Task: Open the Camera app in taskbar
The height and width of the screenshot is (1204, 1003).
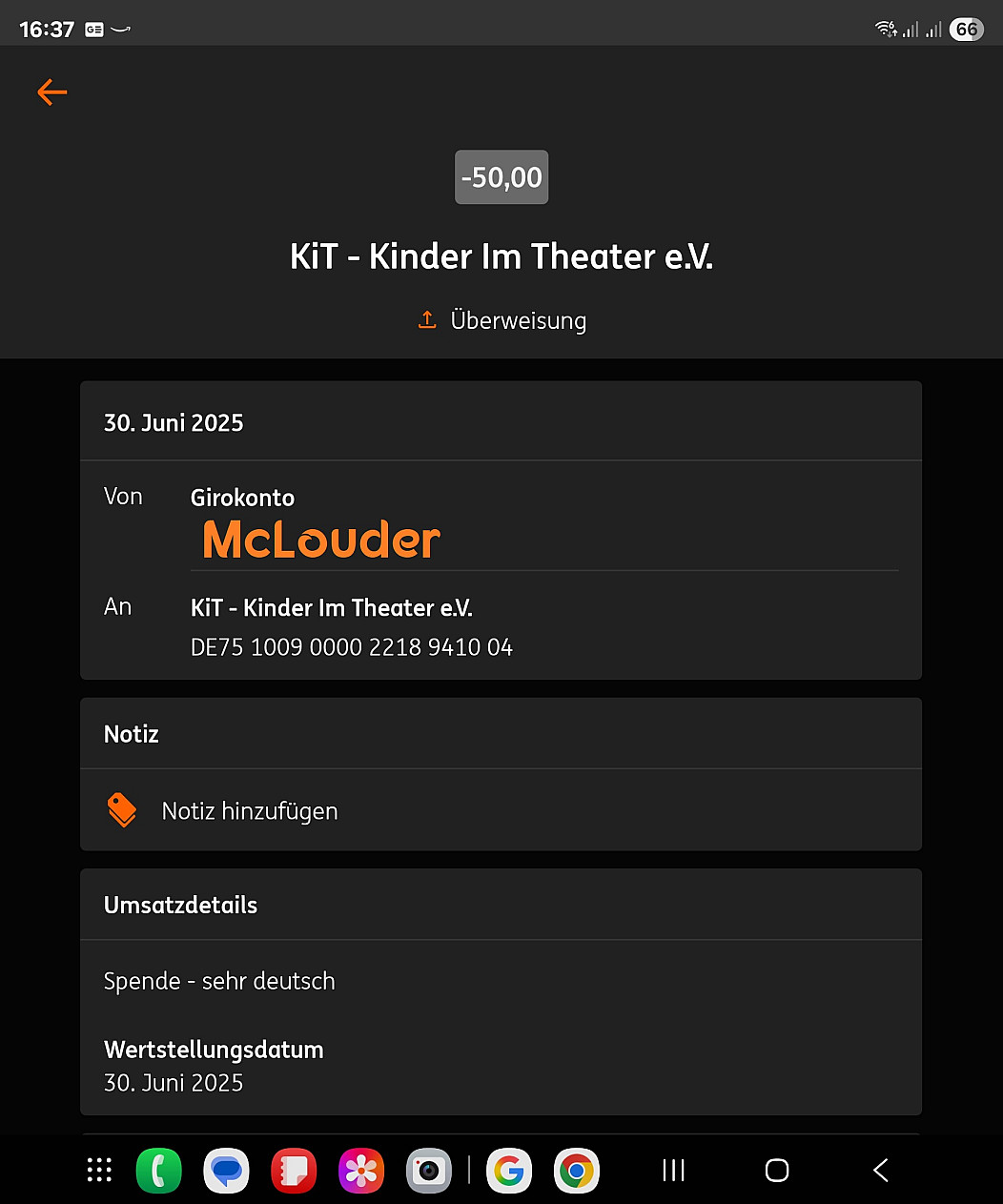Action: [429, 1171]
